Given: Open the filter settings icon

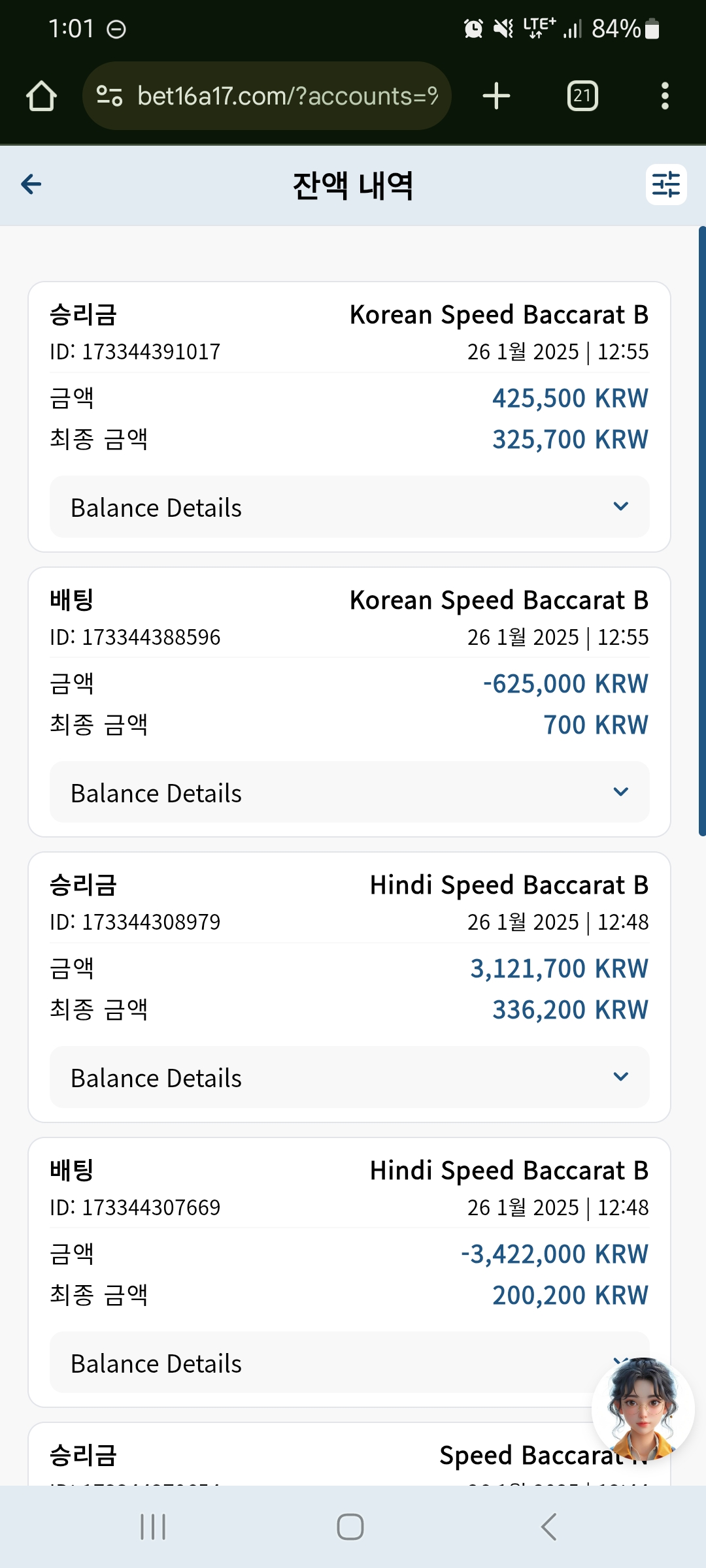Looking at the screenshot, I should [666, 184].
